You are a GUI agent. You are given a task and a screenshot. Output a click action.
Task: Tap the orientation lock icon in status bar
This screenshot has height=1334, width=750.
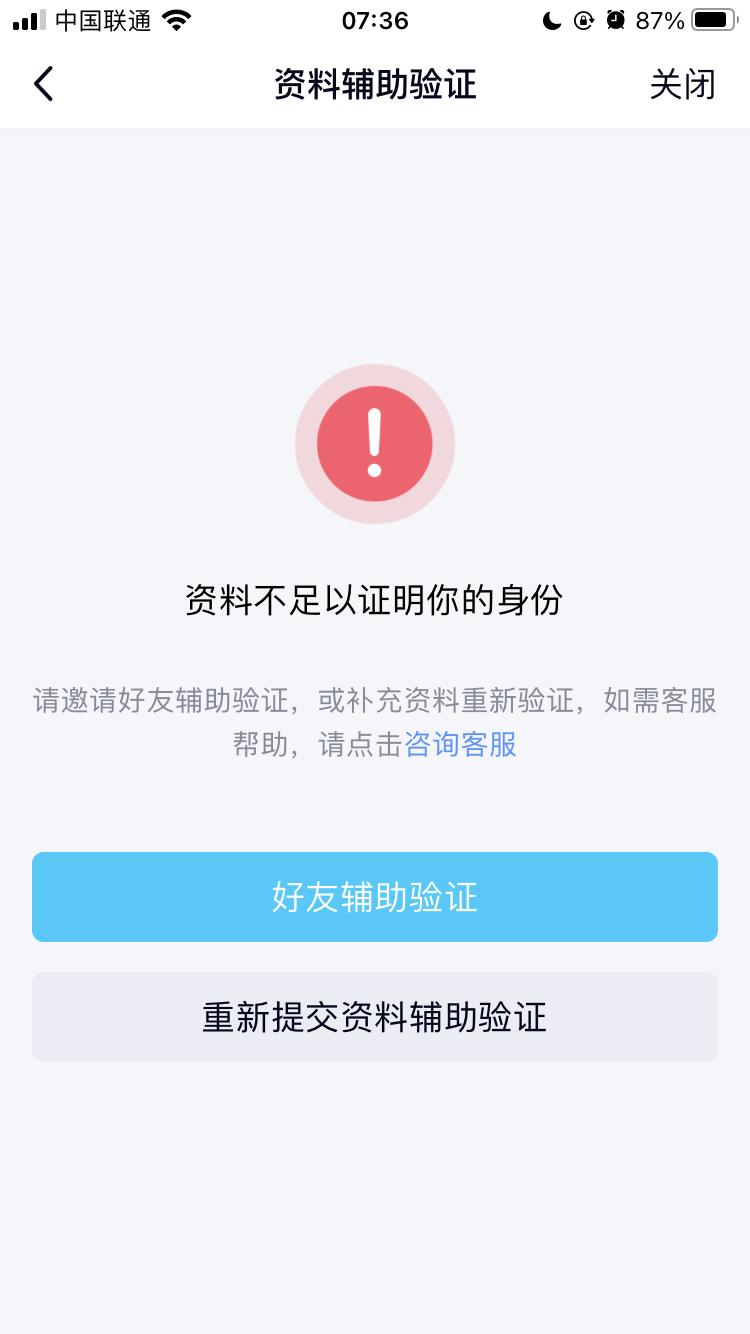583,18
